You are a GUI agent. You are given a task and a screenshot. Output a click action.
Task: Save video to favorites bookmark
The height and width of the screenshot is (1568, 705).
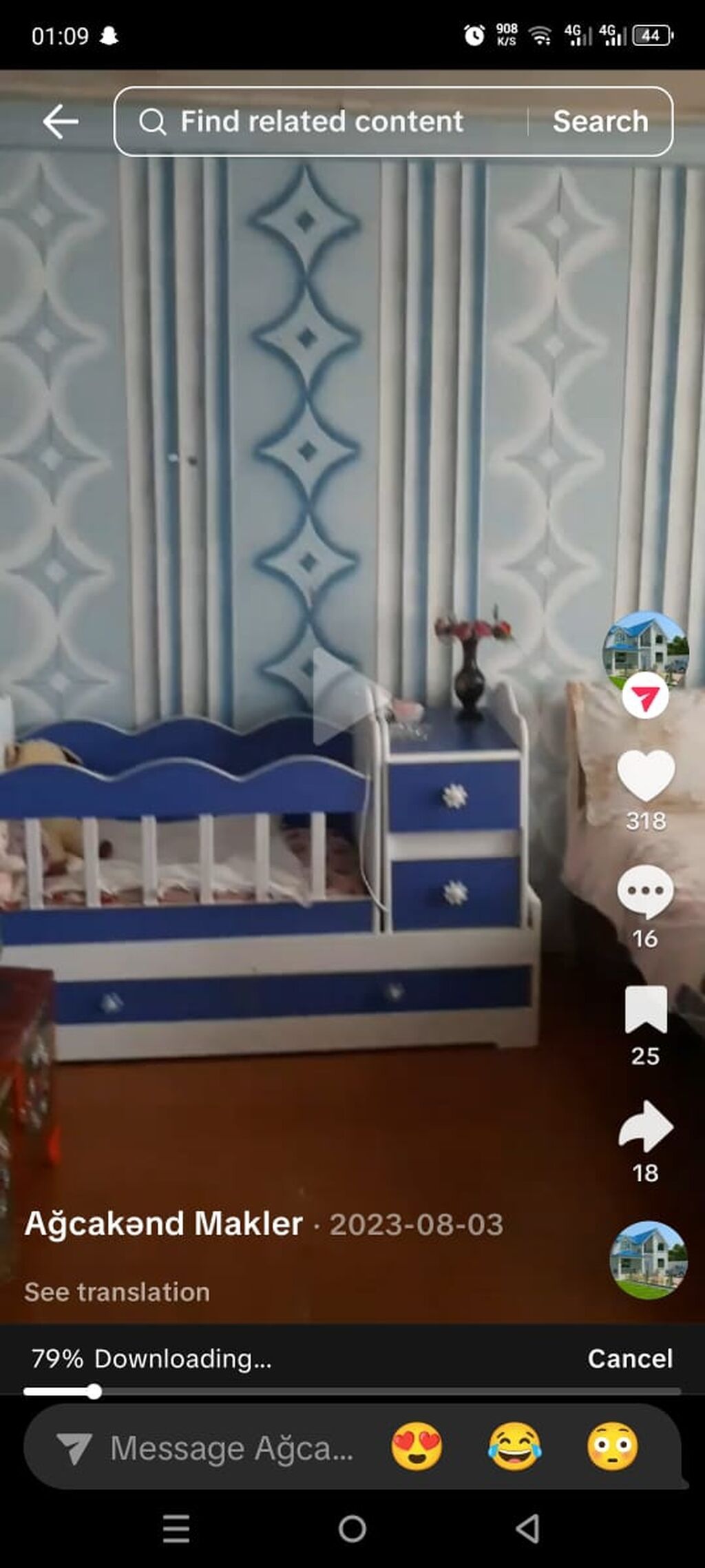(645, 1010)
